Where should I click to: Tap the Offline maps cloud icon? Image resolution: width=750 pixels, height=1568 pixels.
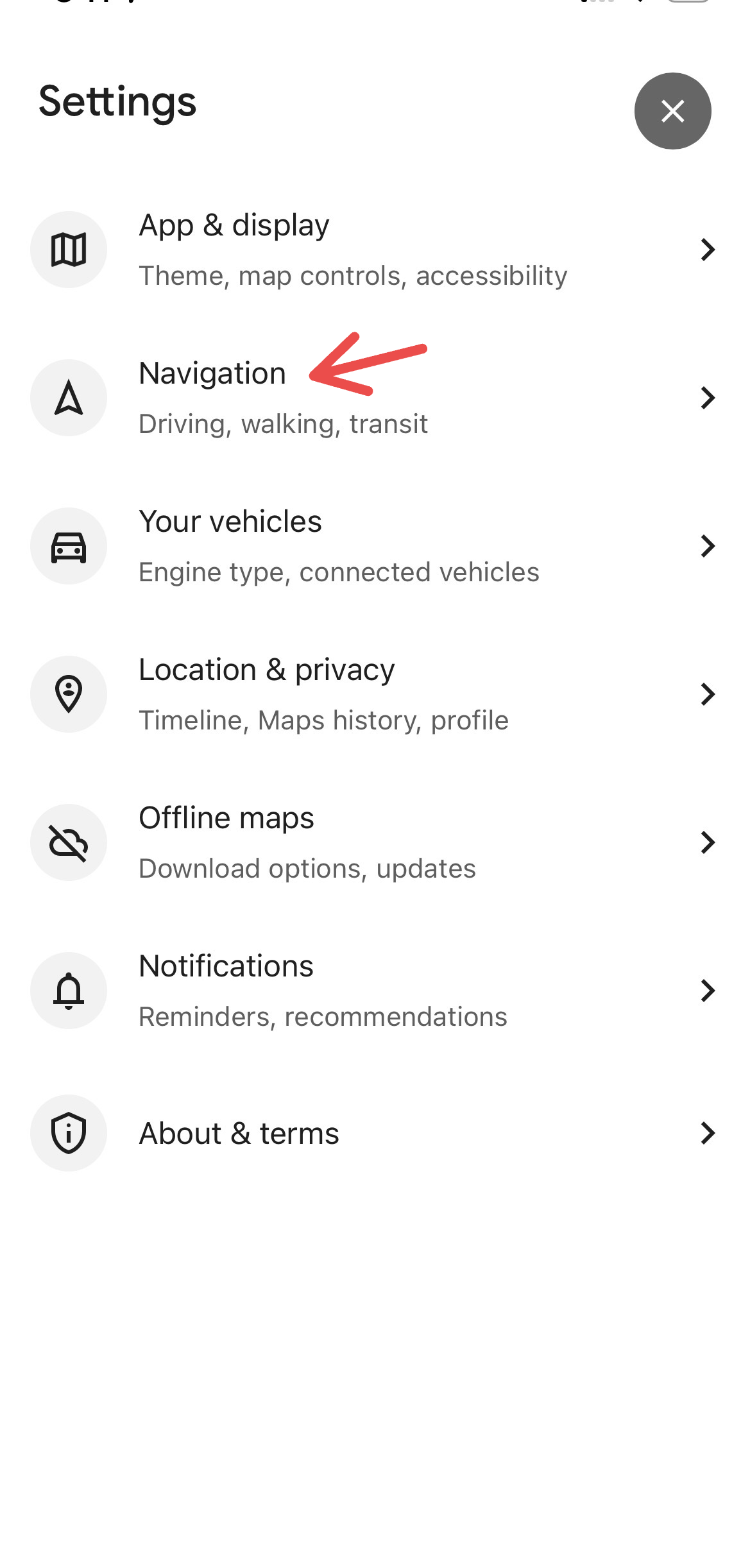tap(69, 842)
